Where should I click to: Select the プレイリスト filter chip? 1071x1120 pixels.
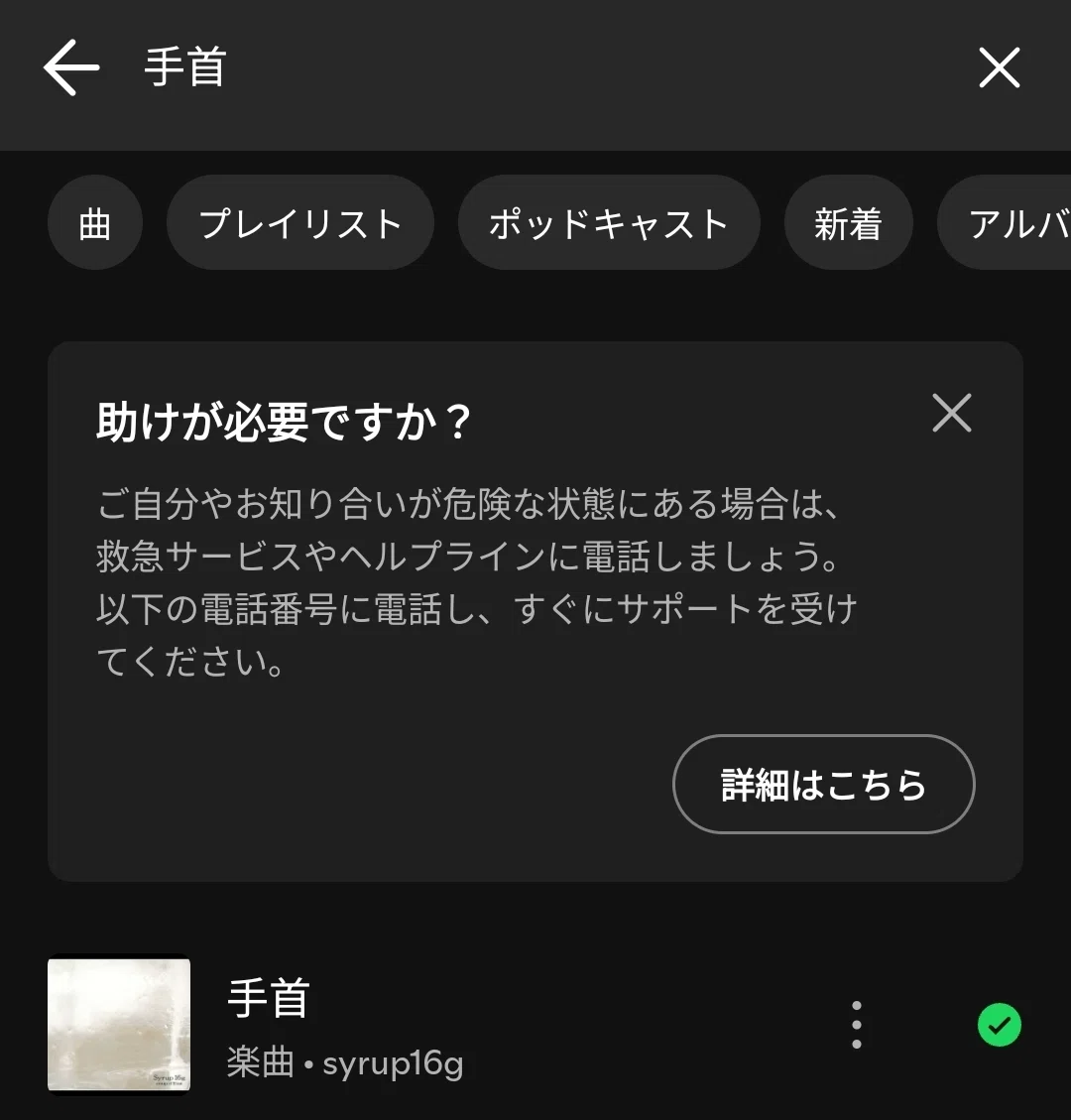(299, 223)
